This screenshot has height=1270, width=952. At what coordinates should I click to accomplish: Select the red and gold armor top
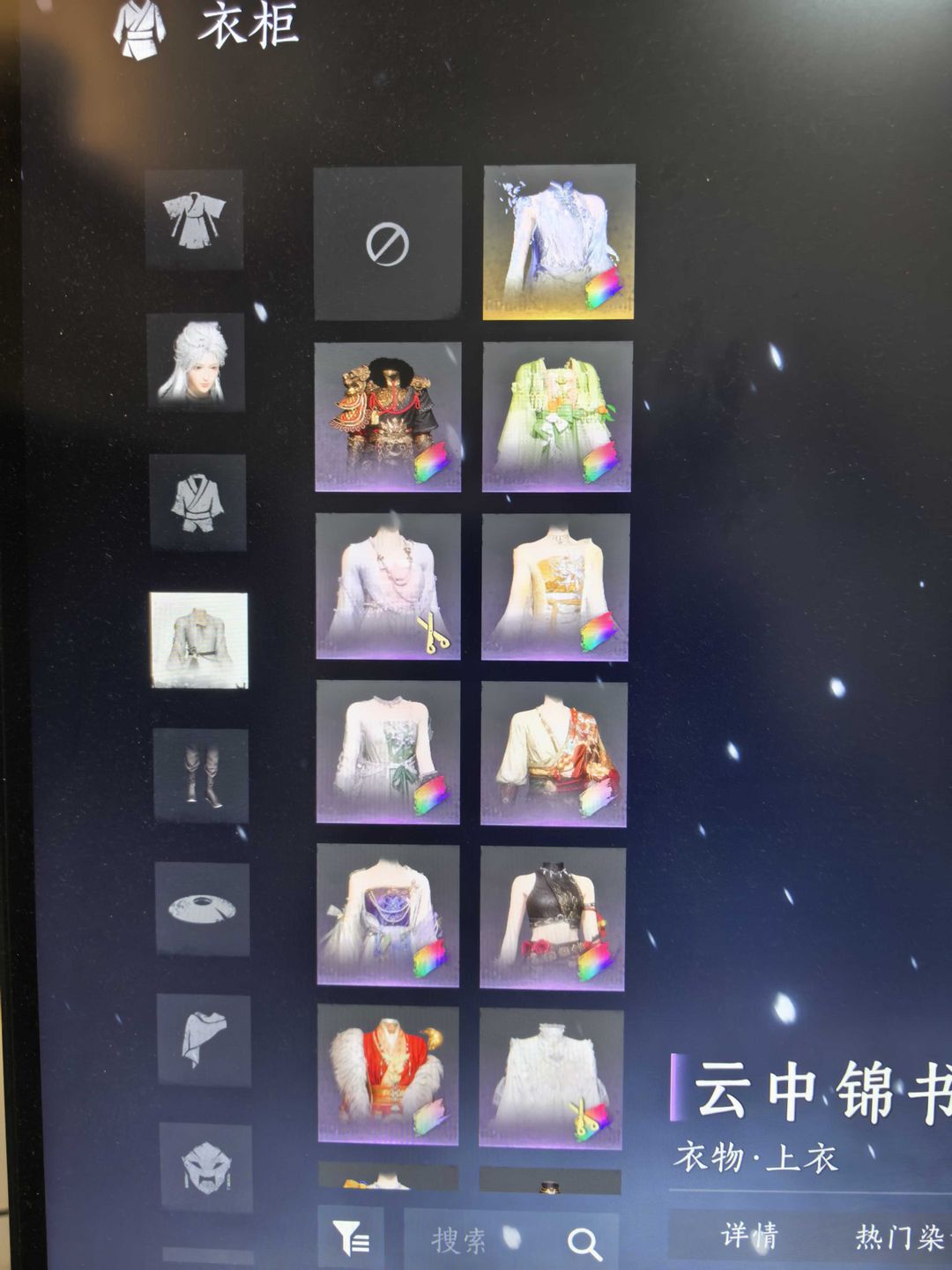point(388,416)
